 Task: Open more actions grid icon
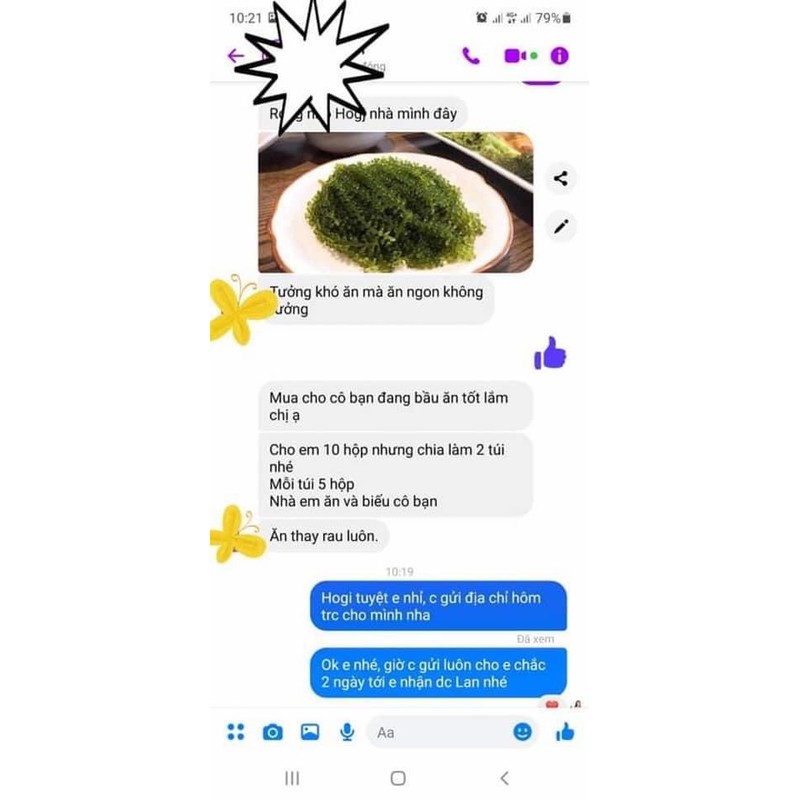(236, 732)
